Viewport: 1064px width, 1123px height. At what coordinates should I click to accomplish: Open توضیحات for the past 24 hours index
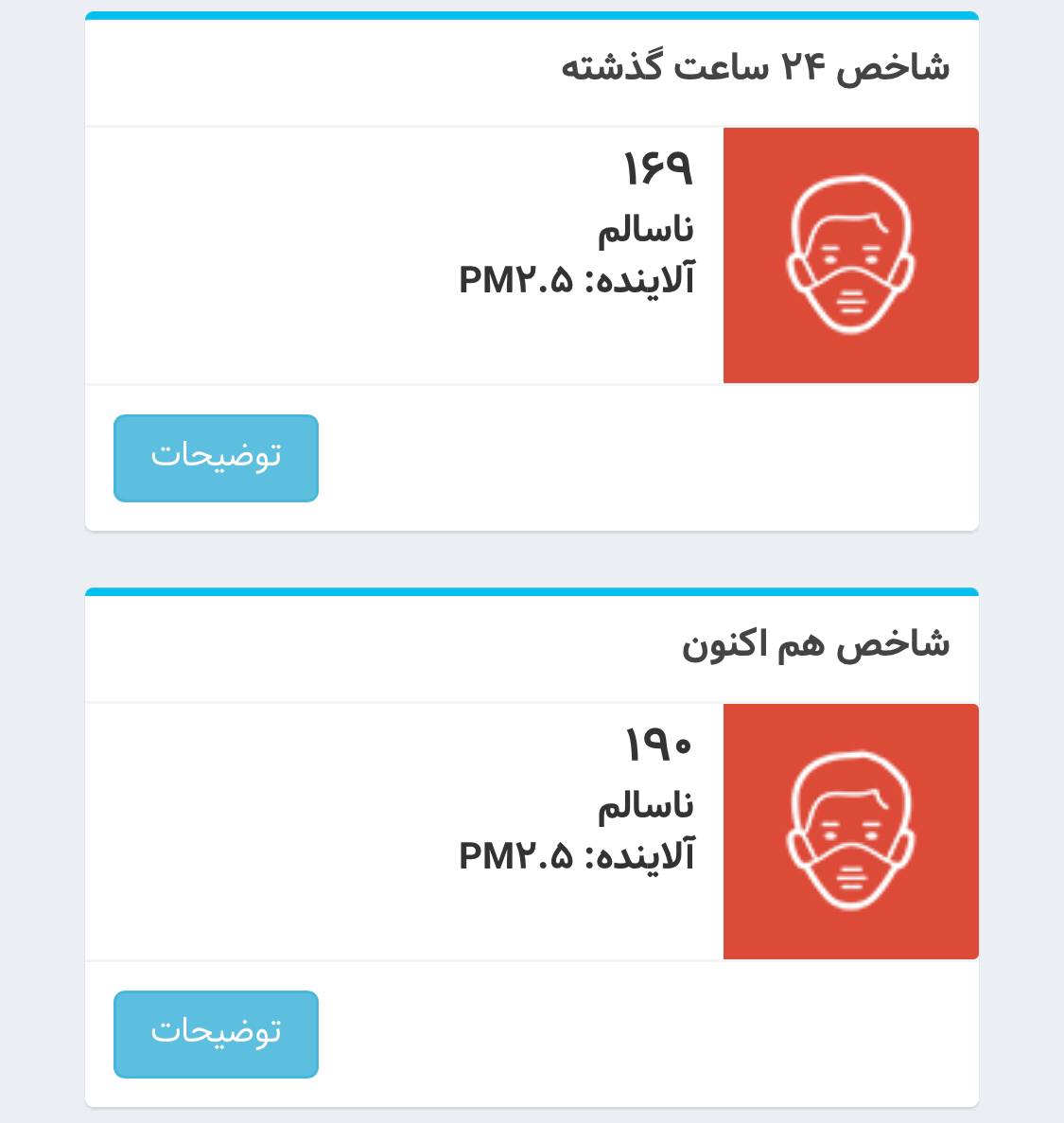tap(216, 458)
